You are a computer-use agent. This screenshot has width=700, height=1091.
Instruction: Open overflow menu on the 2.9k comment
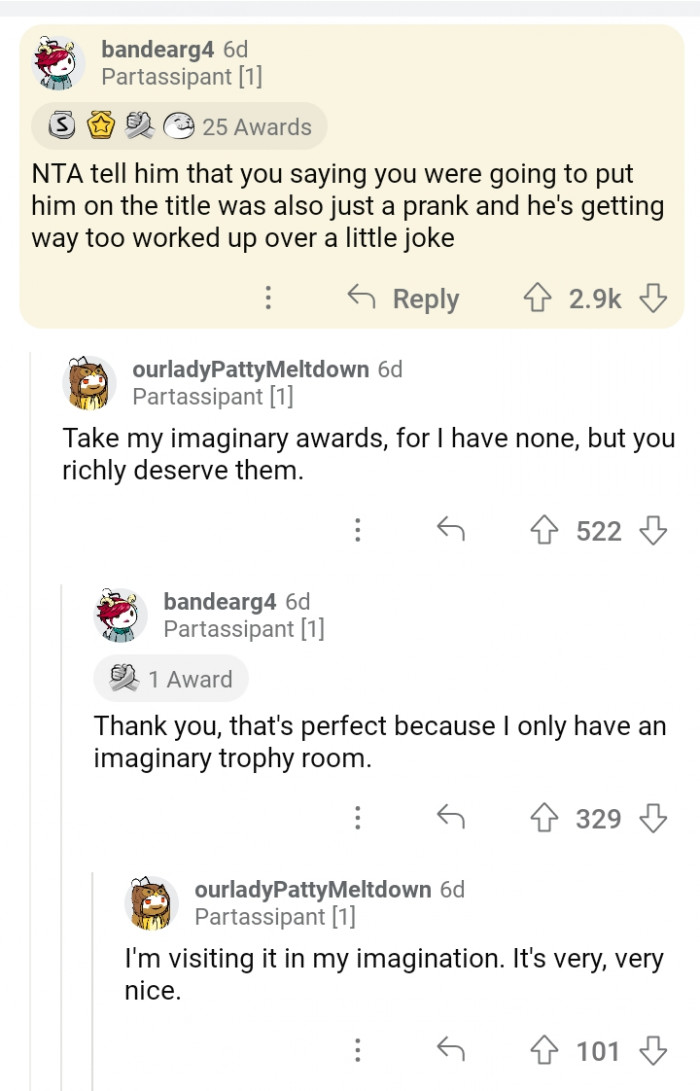(x=267, y=298)
